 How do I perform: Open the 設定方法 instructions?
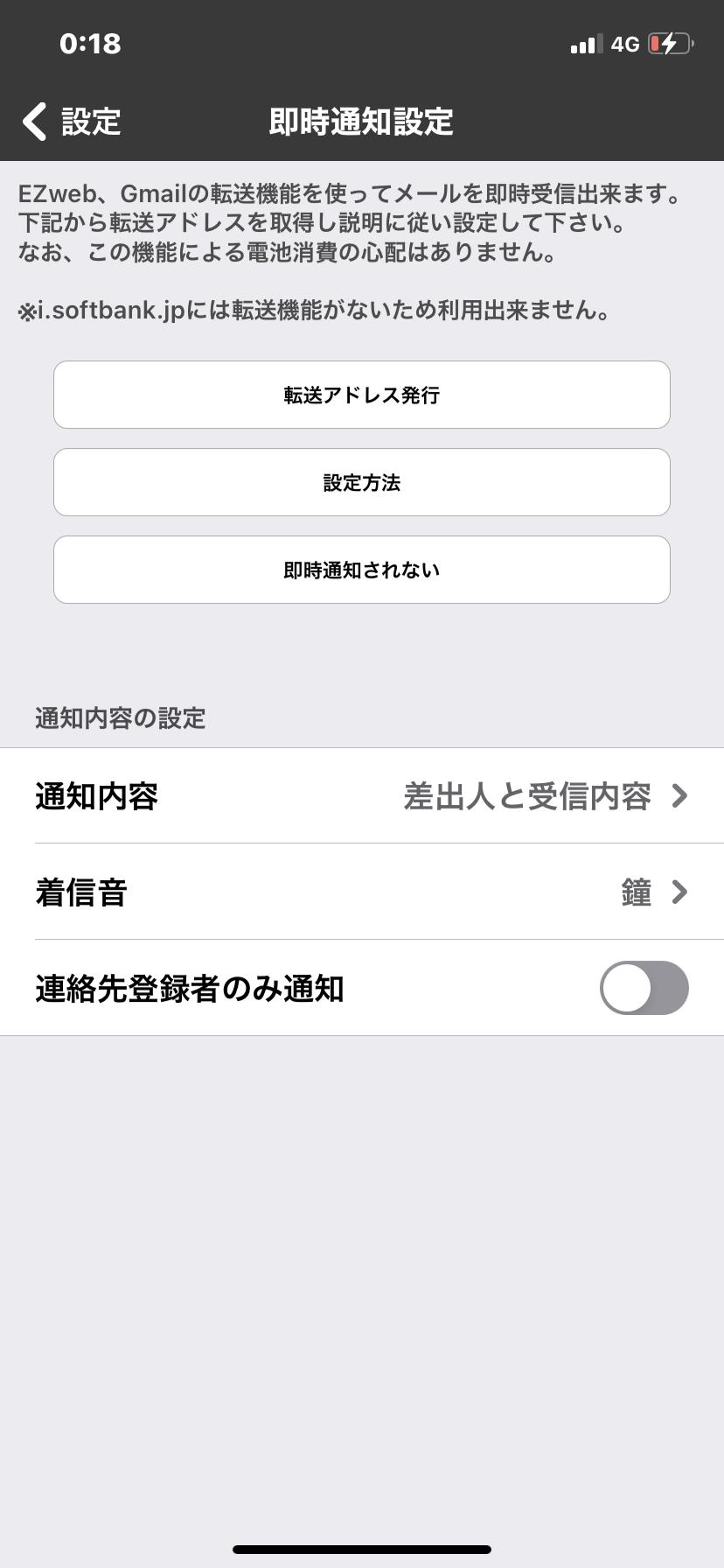point(362,482)
